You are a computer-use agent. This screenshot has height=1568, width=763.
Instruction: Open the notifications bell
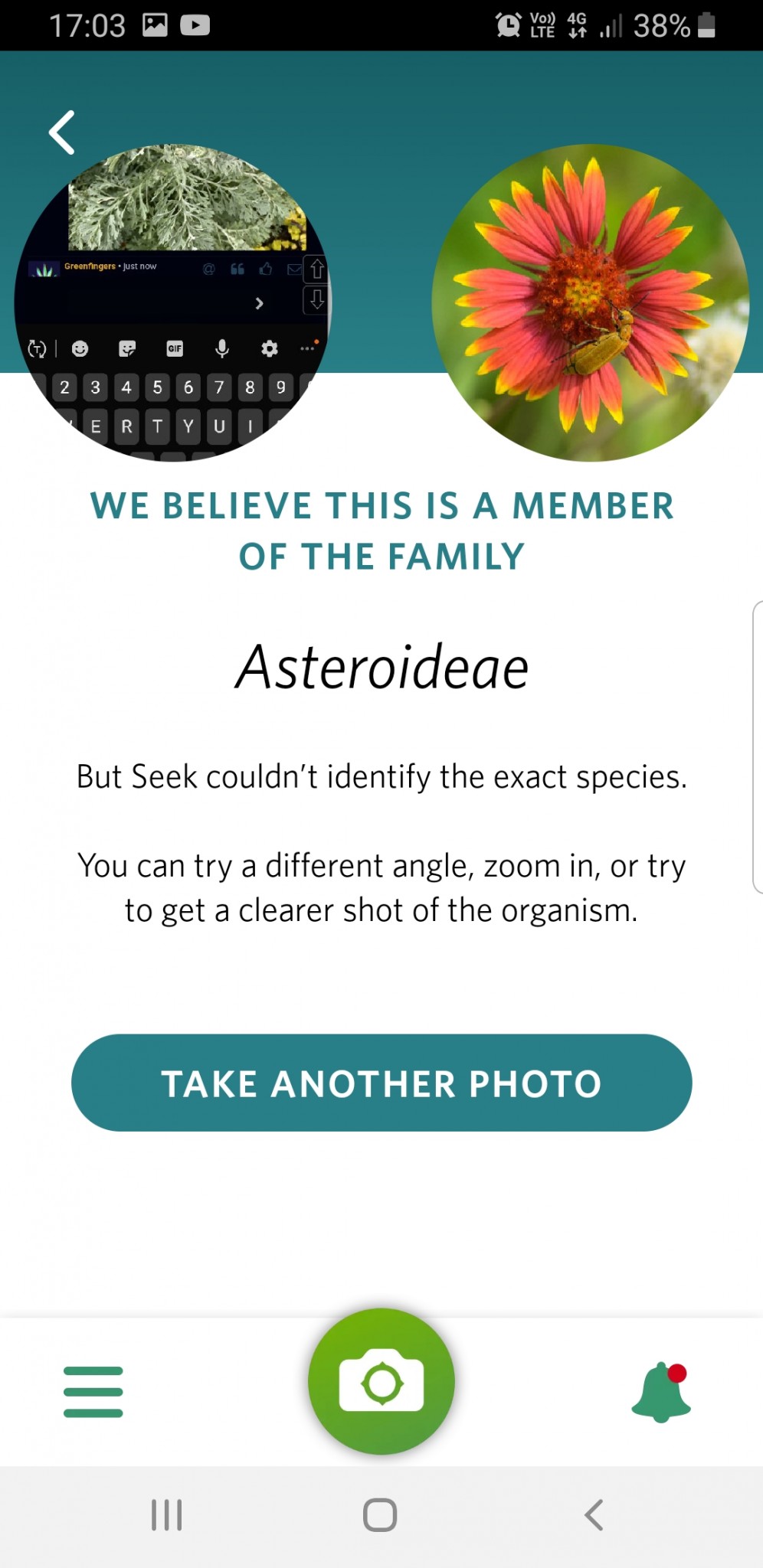[x=660, y=1393]
